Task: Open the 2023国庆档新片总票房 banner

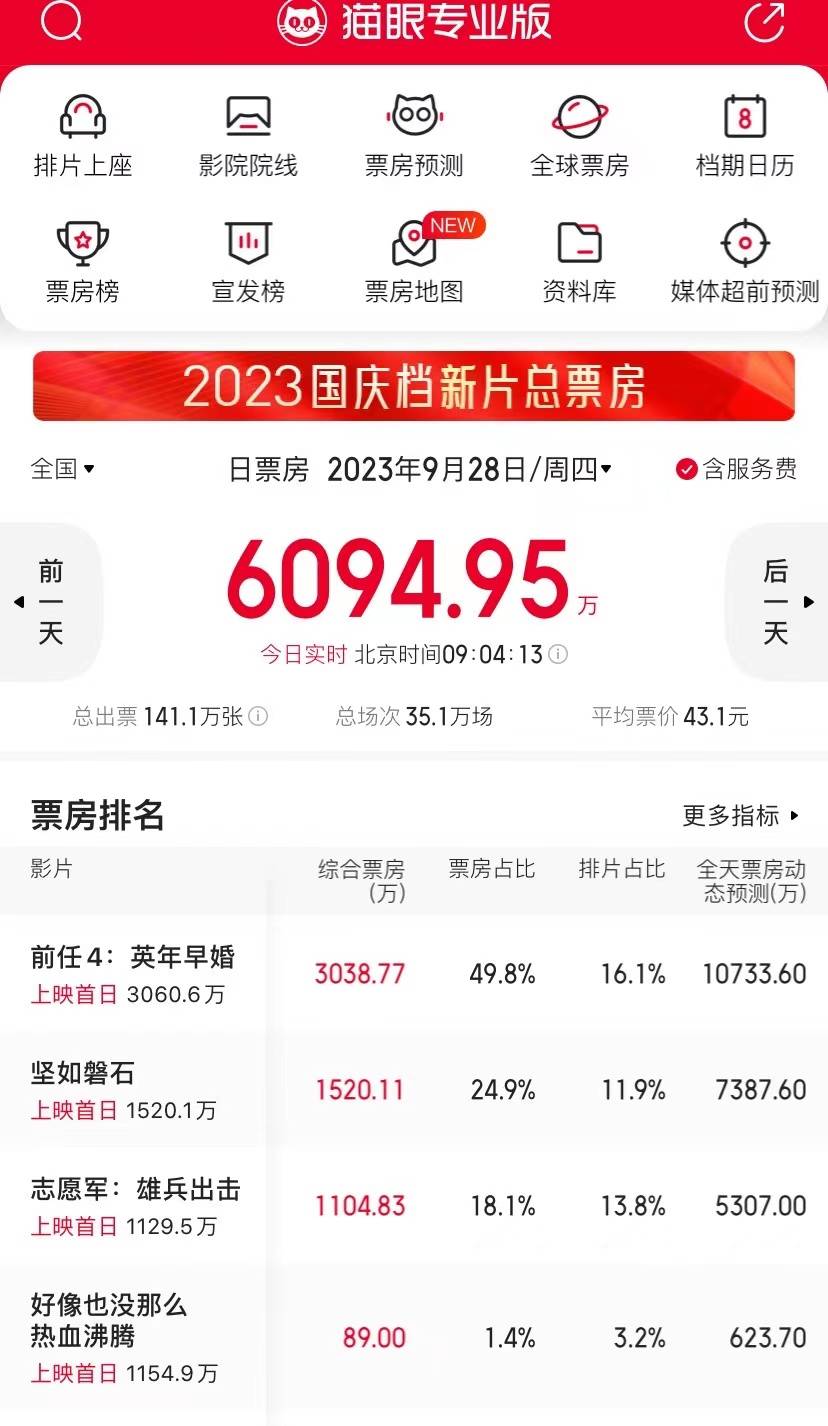Action: coord(414,387)
